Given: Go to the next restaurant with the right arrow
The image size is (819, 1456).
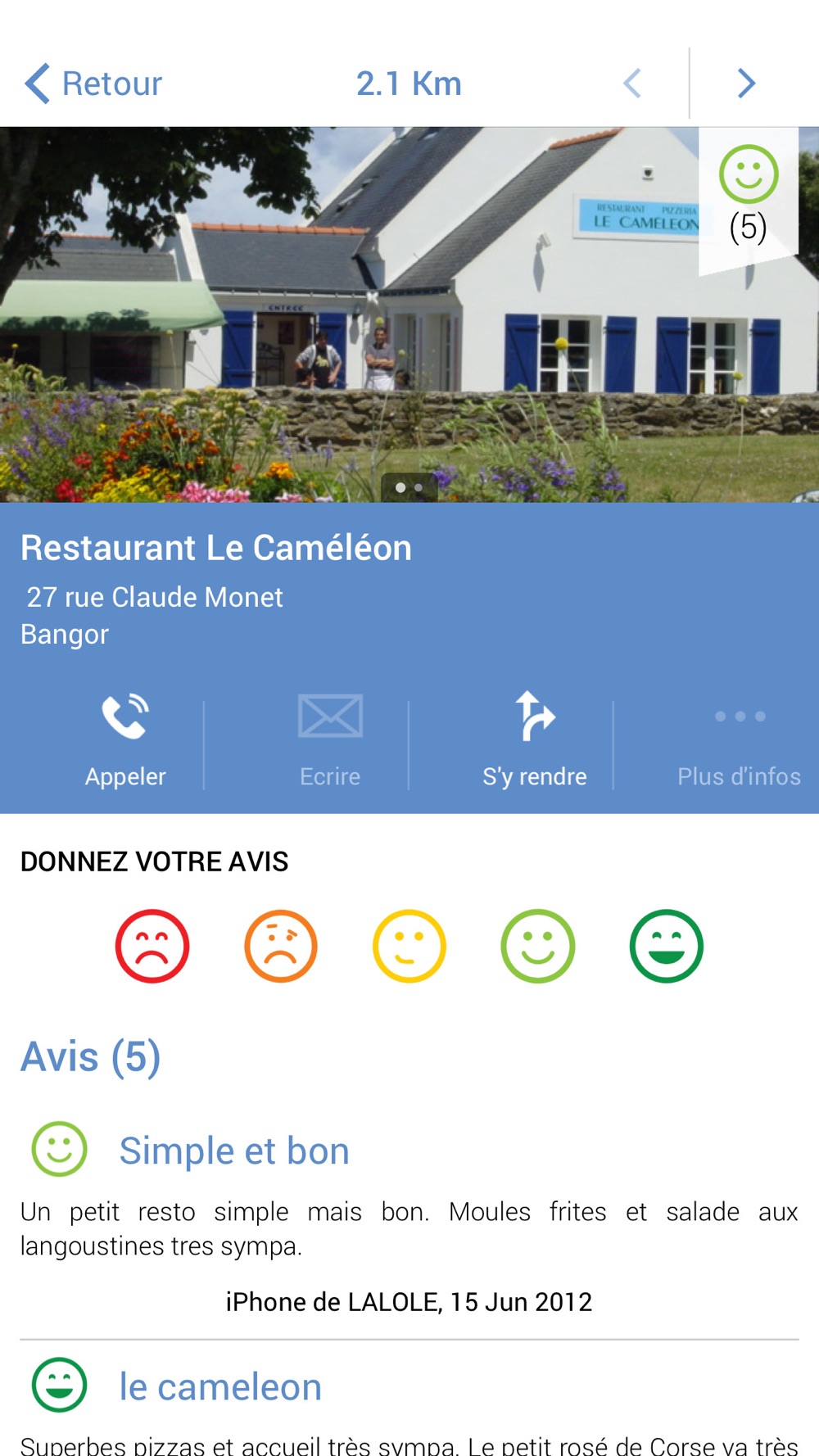Looking at the screenshot, I should click(745, 84).
